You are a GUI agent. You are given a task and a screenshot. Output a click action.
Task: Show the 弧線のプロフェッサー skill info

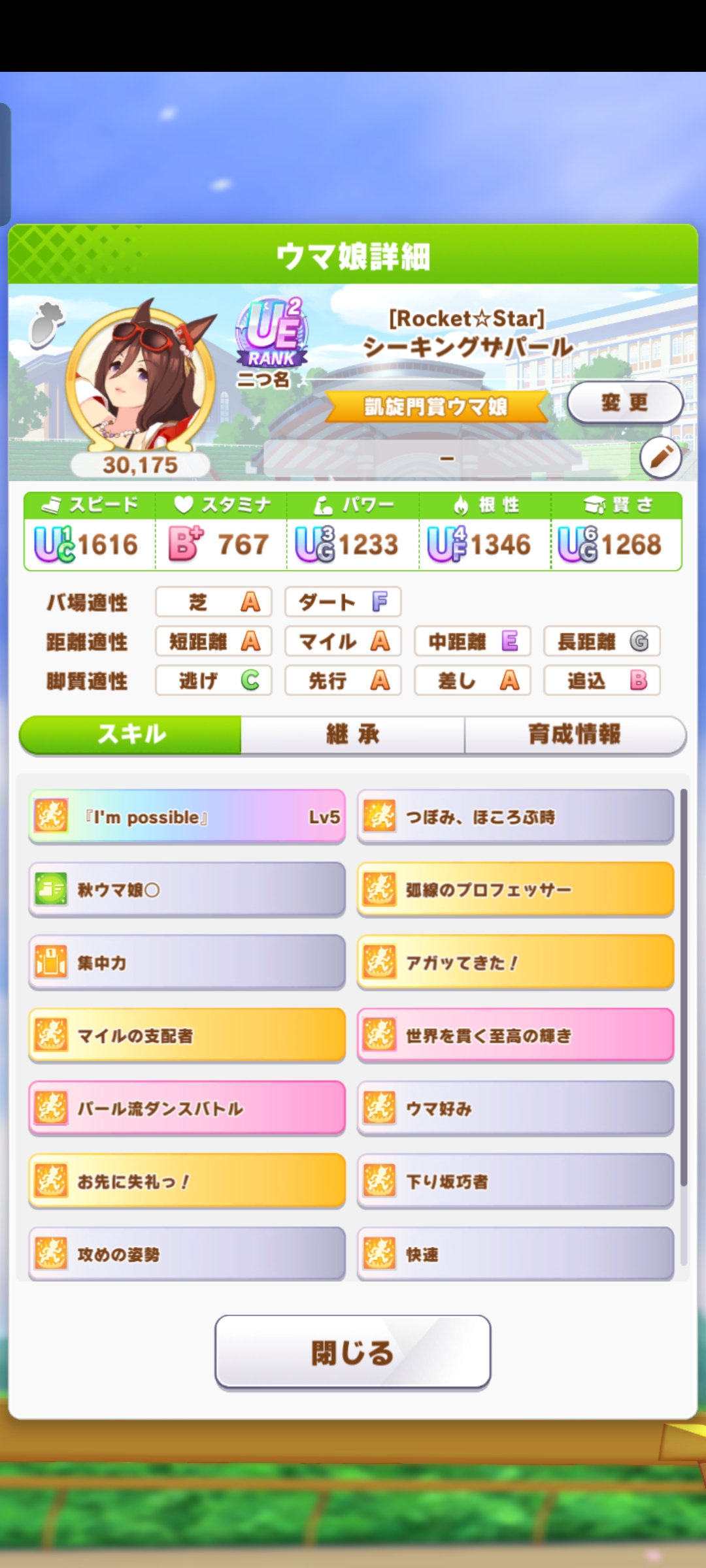515,890
